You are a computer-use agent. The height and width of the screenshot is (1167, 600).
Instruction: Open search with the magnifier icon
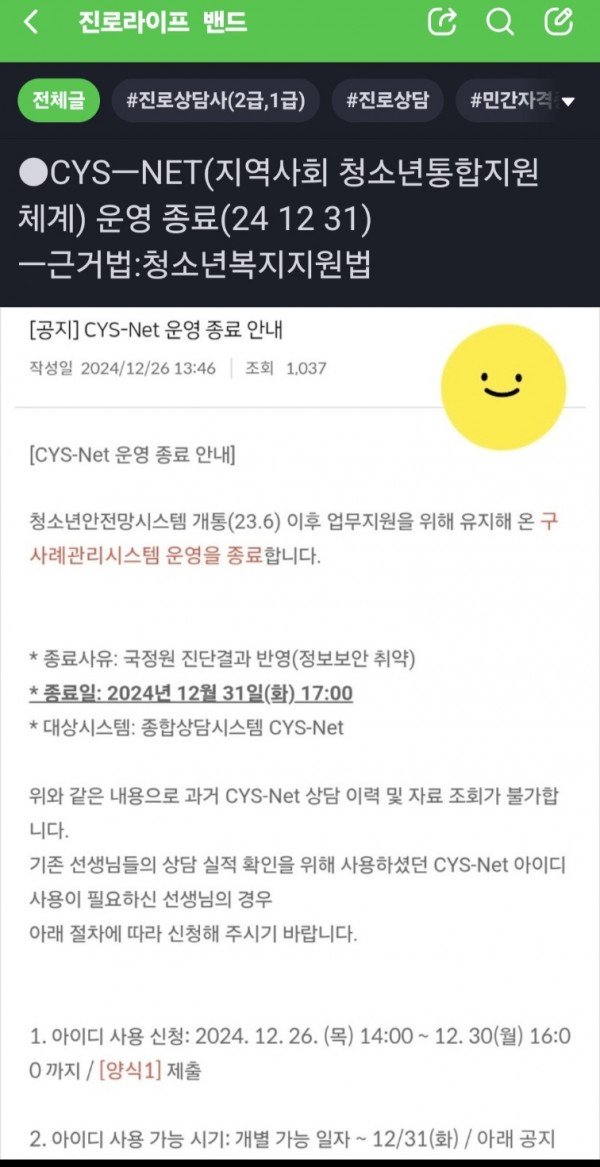[499, 22]
